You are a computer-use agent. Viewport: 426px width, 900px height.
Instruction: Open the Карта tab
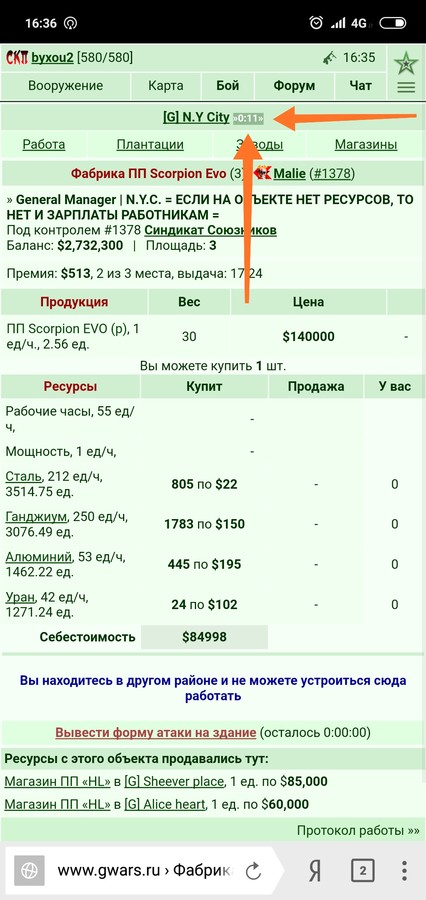[x=166, y=86]
